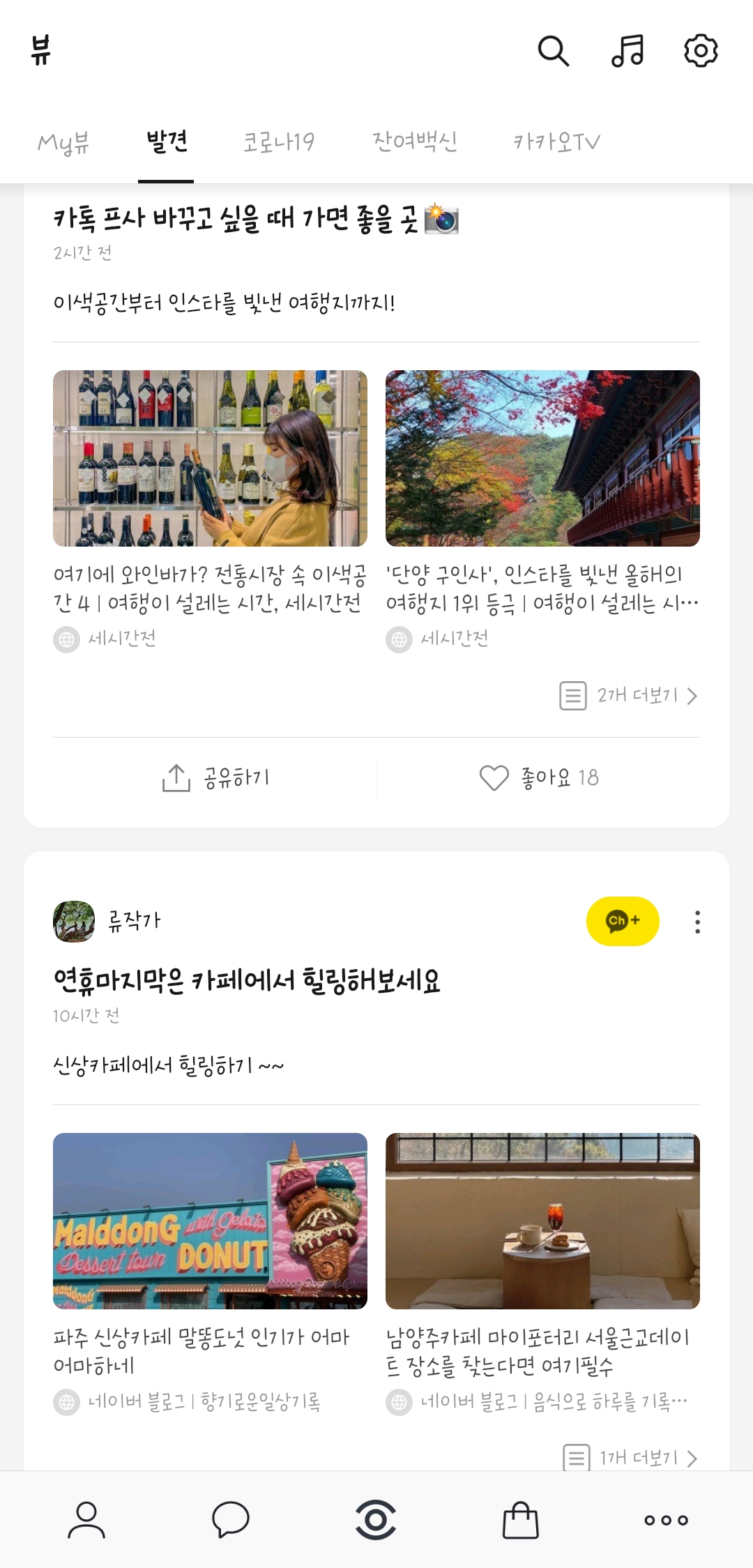Tap 2개 더보기 to see more
This screenshot has width=753, height=1568.
point(628,696)
